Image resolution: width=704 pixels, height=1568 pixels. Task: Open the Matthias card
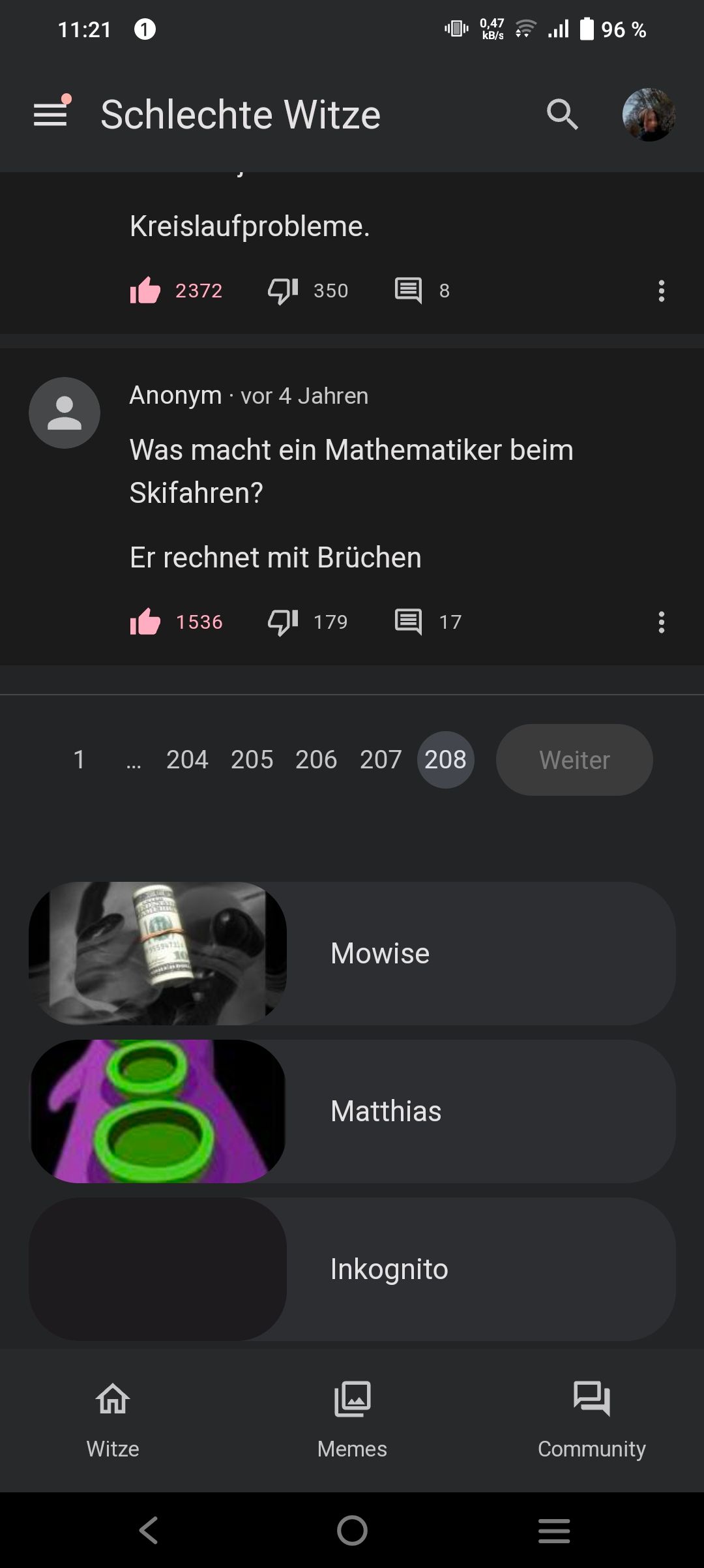(352, 1111)
